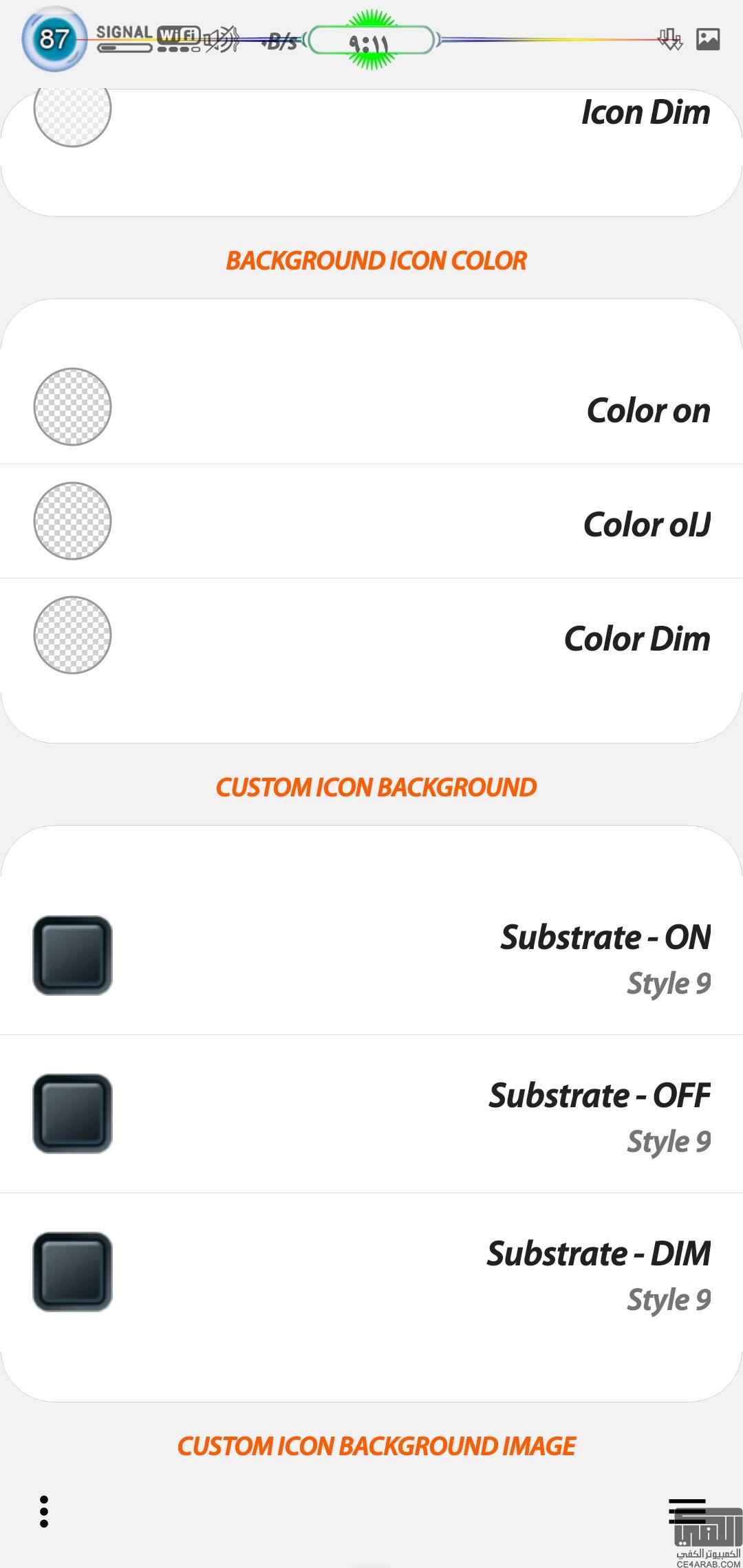Screen dimensions: 743x1568
Task: Choose the Color on background swatch
Action: (x=72, y=407)
